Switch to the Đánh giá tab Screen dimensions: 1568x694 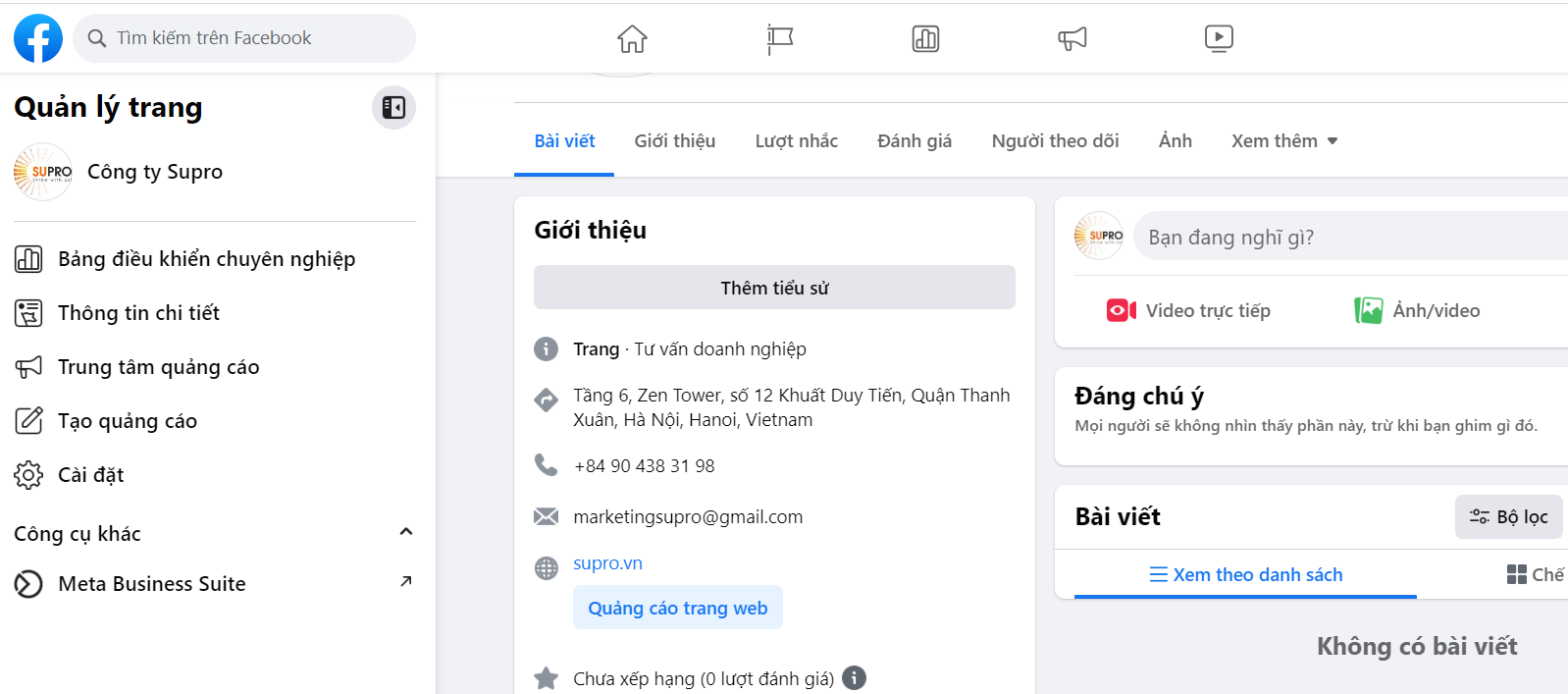click(x=915, y=141)
